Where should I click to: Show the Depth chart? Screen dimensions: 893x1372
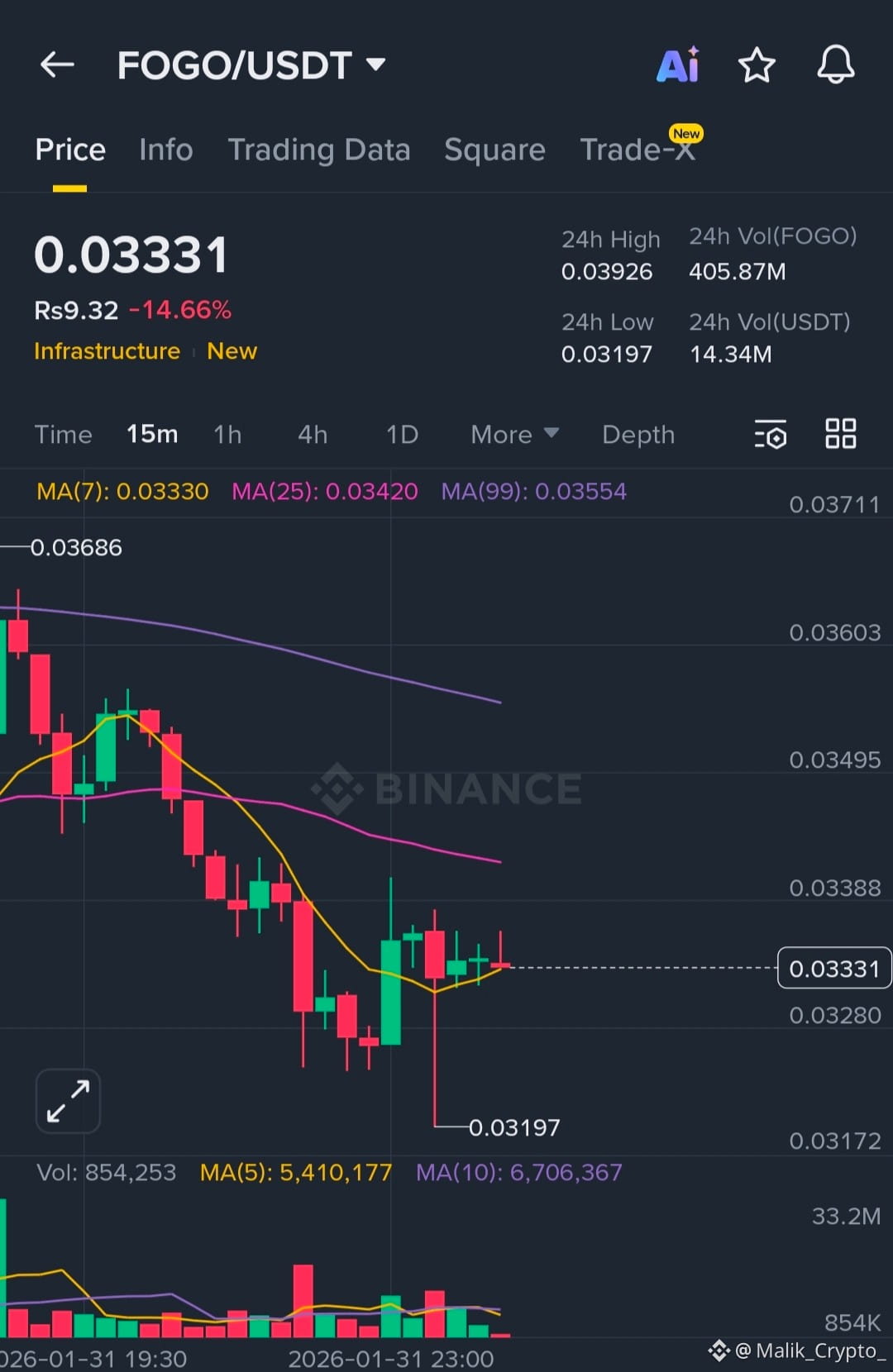pyautogui.click(x=638, y=435)
